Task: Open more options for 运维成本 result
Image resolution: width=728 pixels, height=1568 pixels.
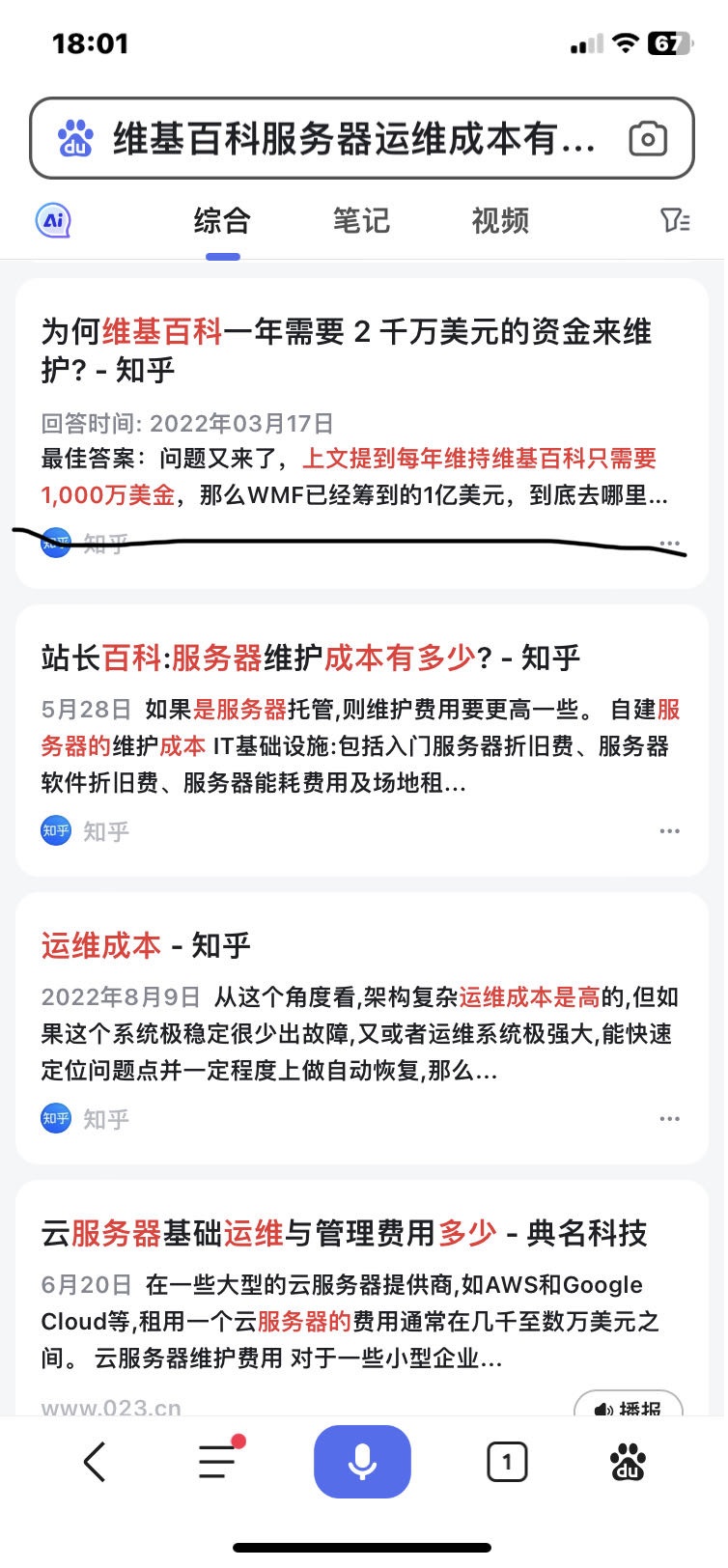Action: coord(669,1119)
